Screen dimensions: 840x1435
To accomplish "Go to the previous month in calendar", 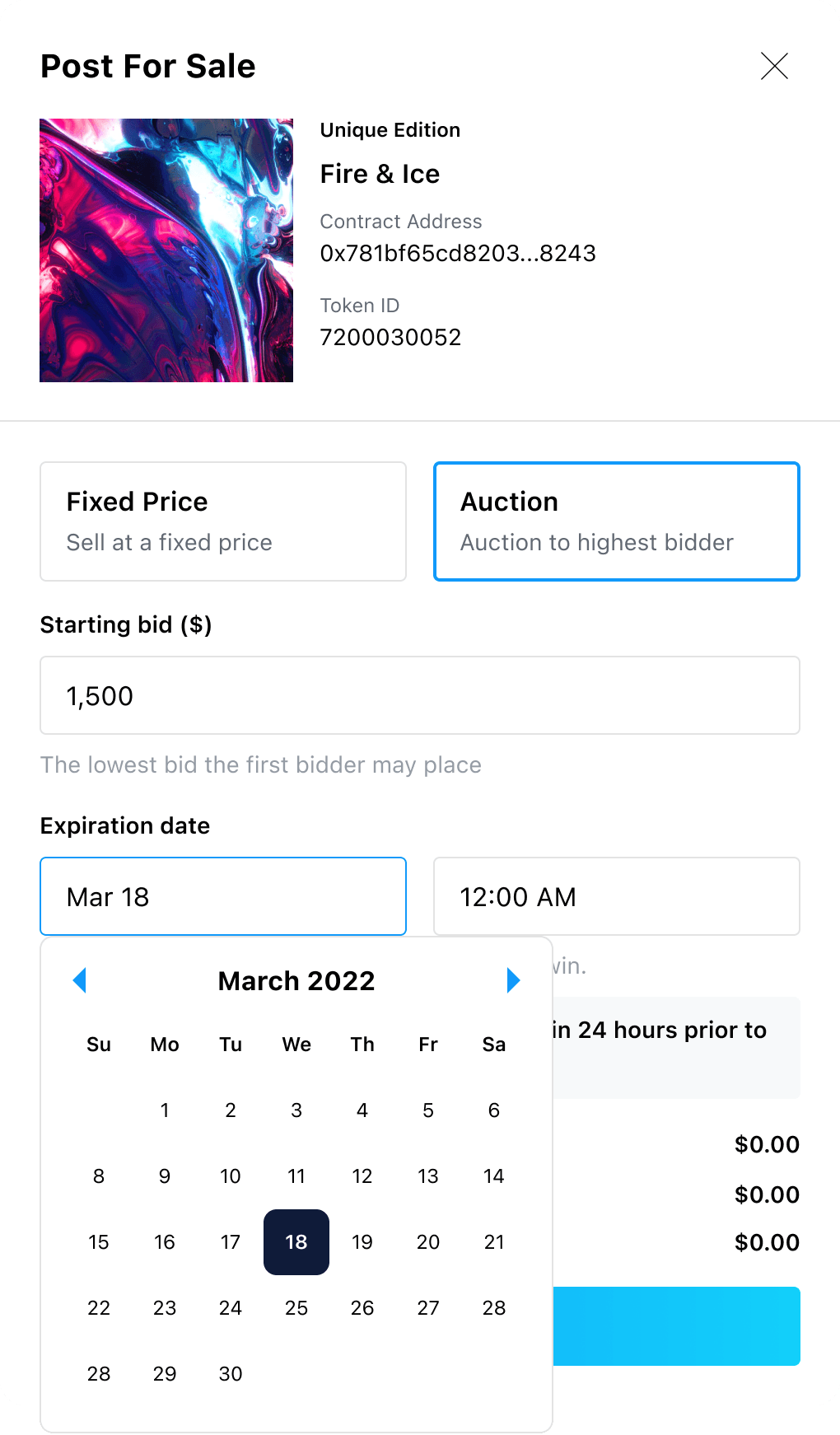I will point(80,980).
